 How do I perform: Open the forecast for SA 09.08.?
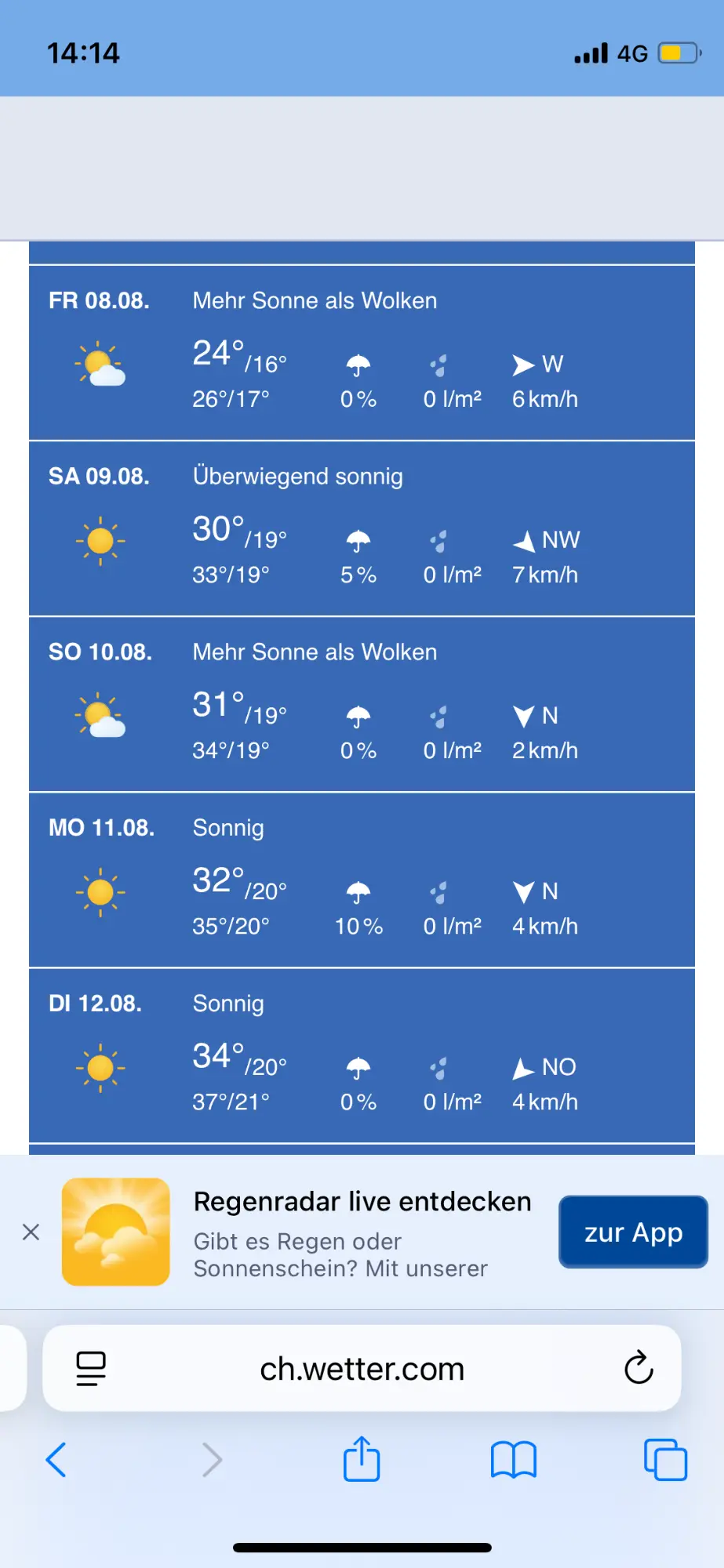[x=362, y=528]
